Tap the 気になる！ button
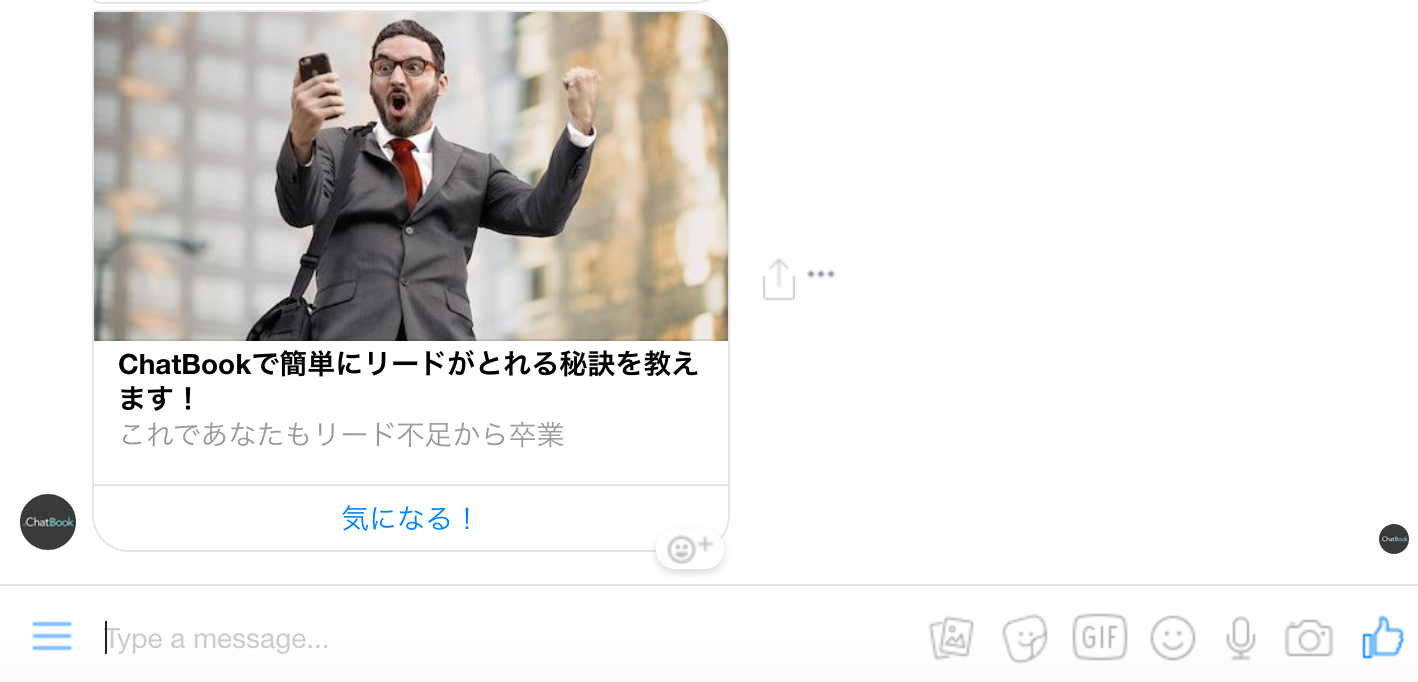 click(410, 518)
